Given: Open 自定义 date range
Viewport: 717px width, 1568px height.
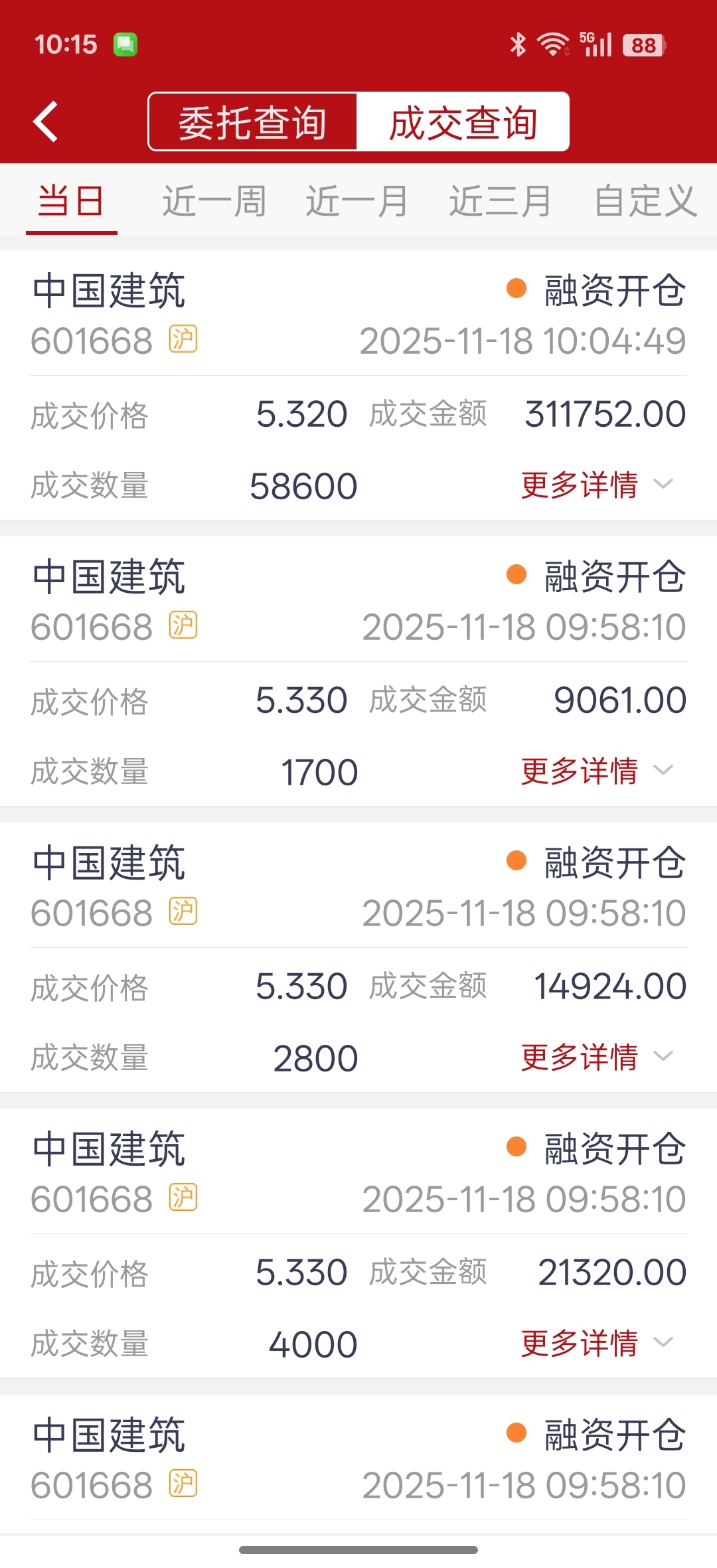Looking at the screenshot, I should [645, 202].
